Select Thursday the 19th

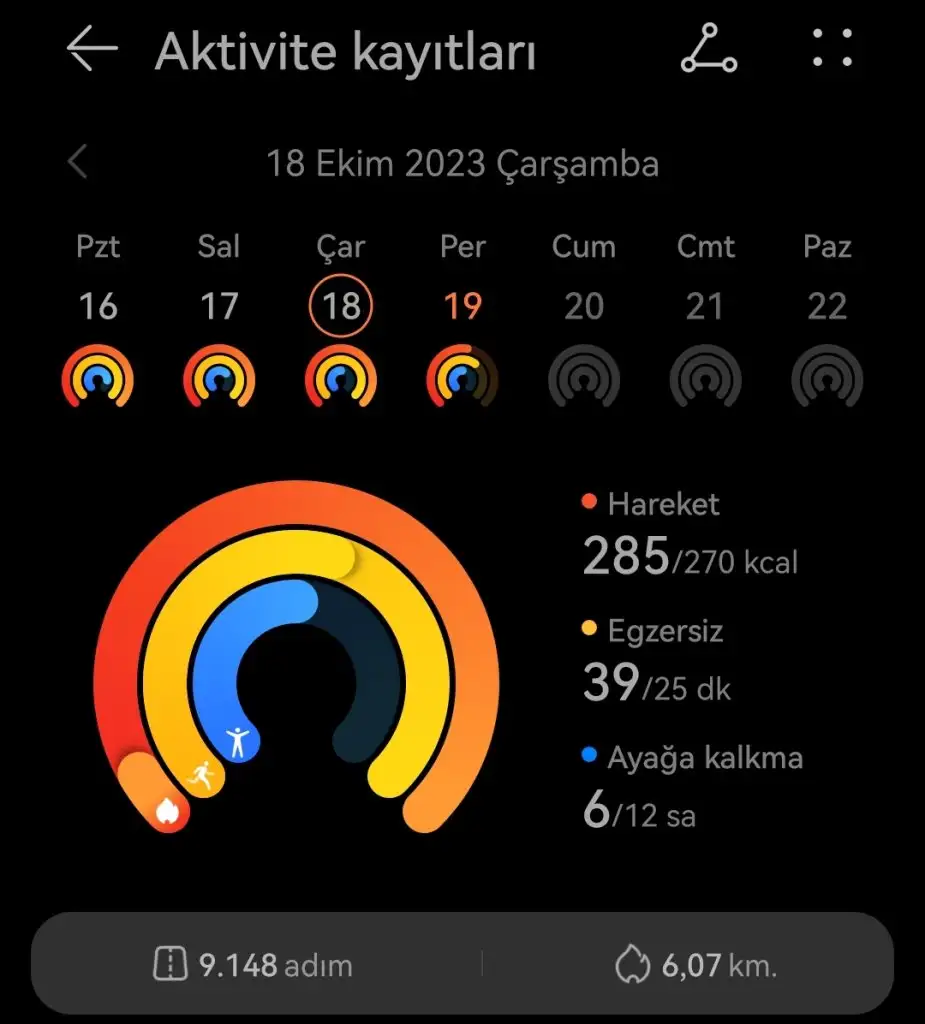point(462,305)
